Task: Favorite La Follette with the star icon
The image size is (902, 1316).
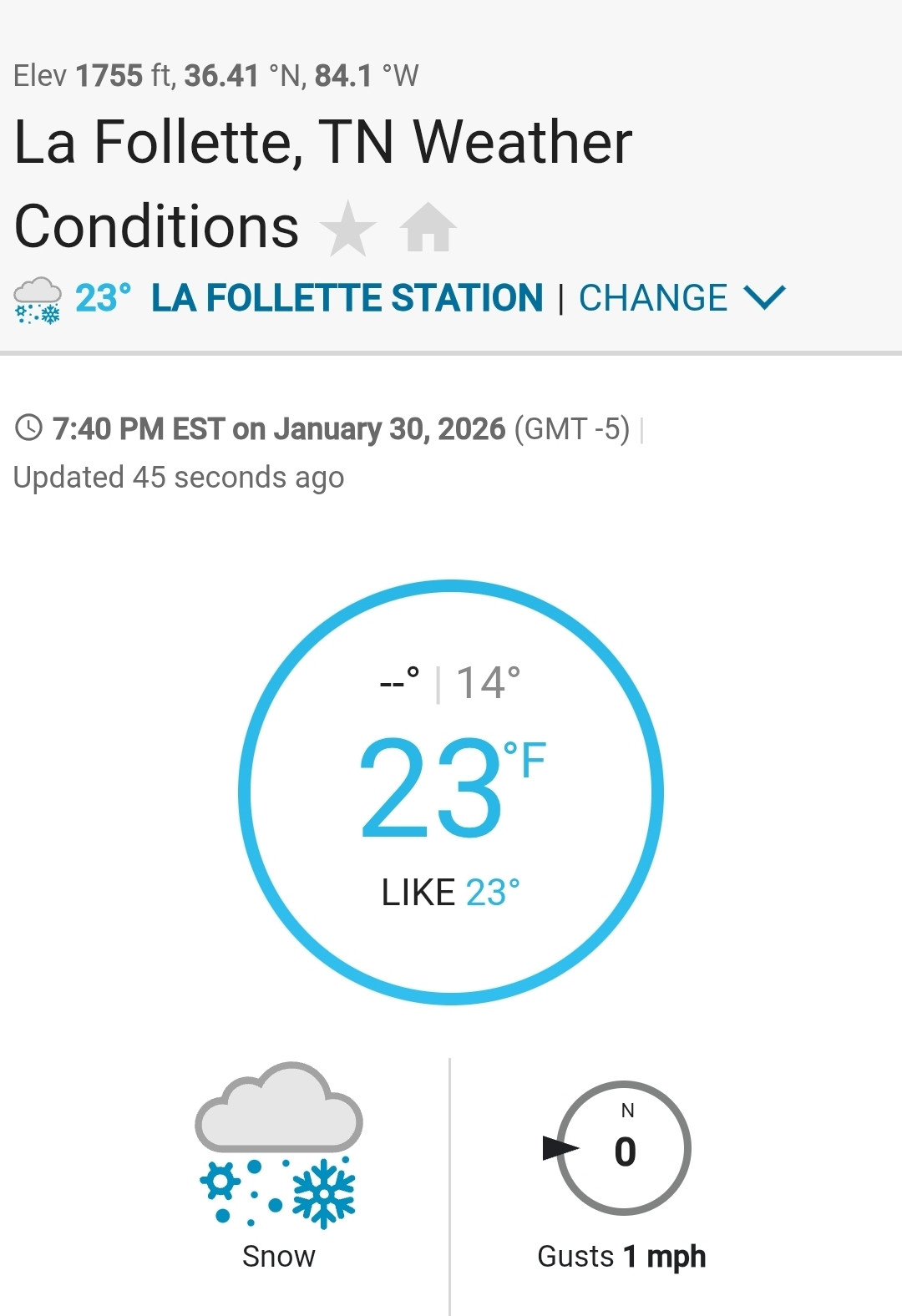Action: 347,228
